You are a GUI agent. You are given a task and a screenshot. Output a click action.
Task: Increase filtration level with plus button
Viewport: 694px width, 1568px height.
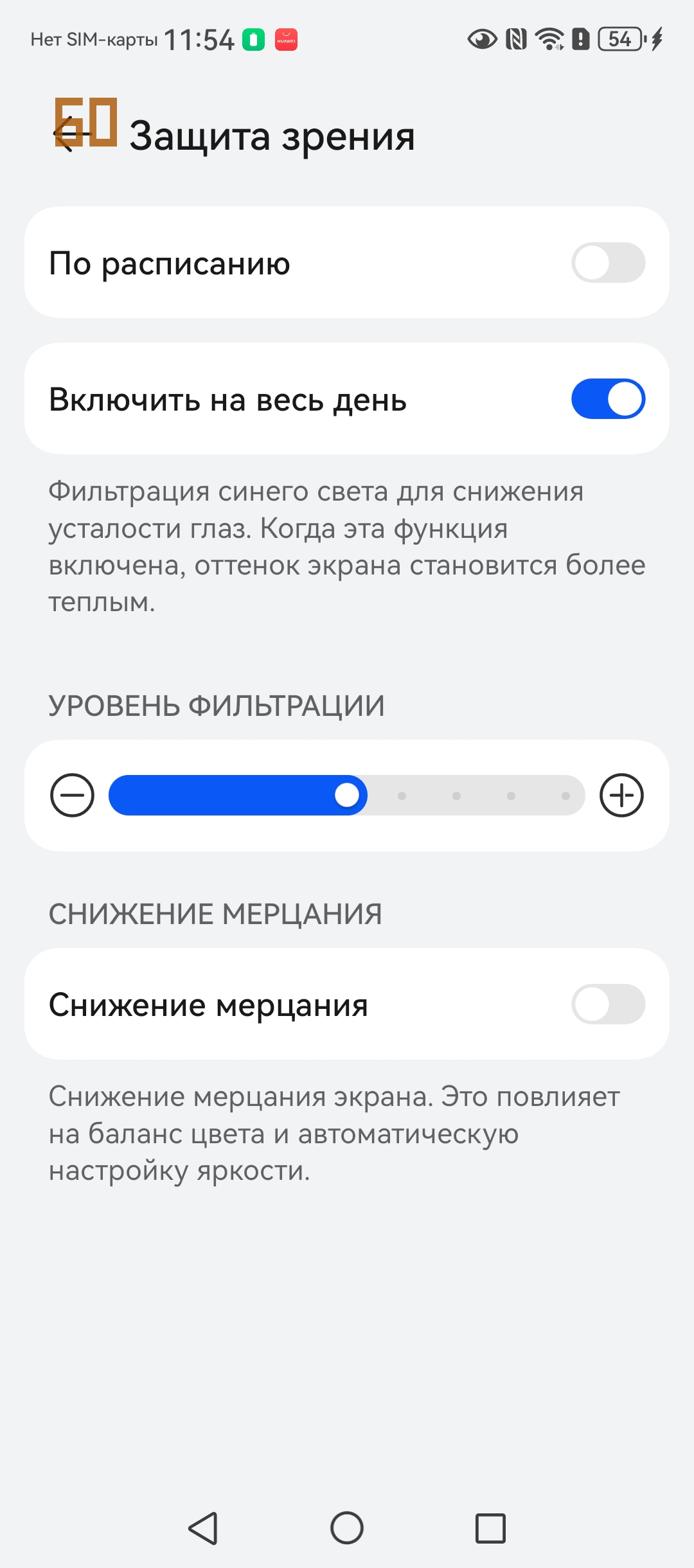click(621, 796)
